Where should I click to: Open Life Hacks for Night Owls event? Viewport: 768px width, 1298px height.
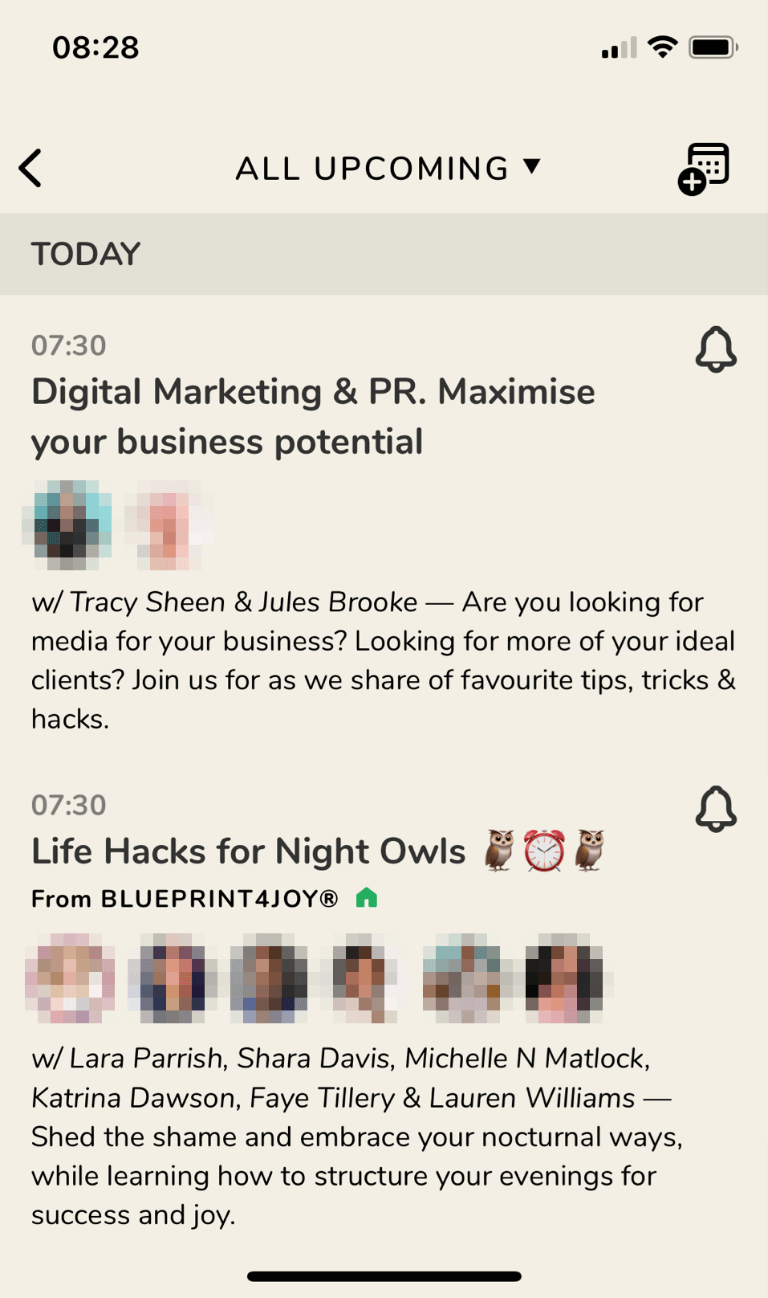(x=249, y=852)
